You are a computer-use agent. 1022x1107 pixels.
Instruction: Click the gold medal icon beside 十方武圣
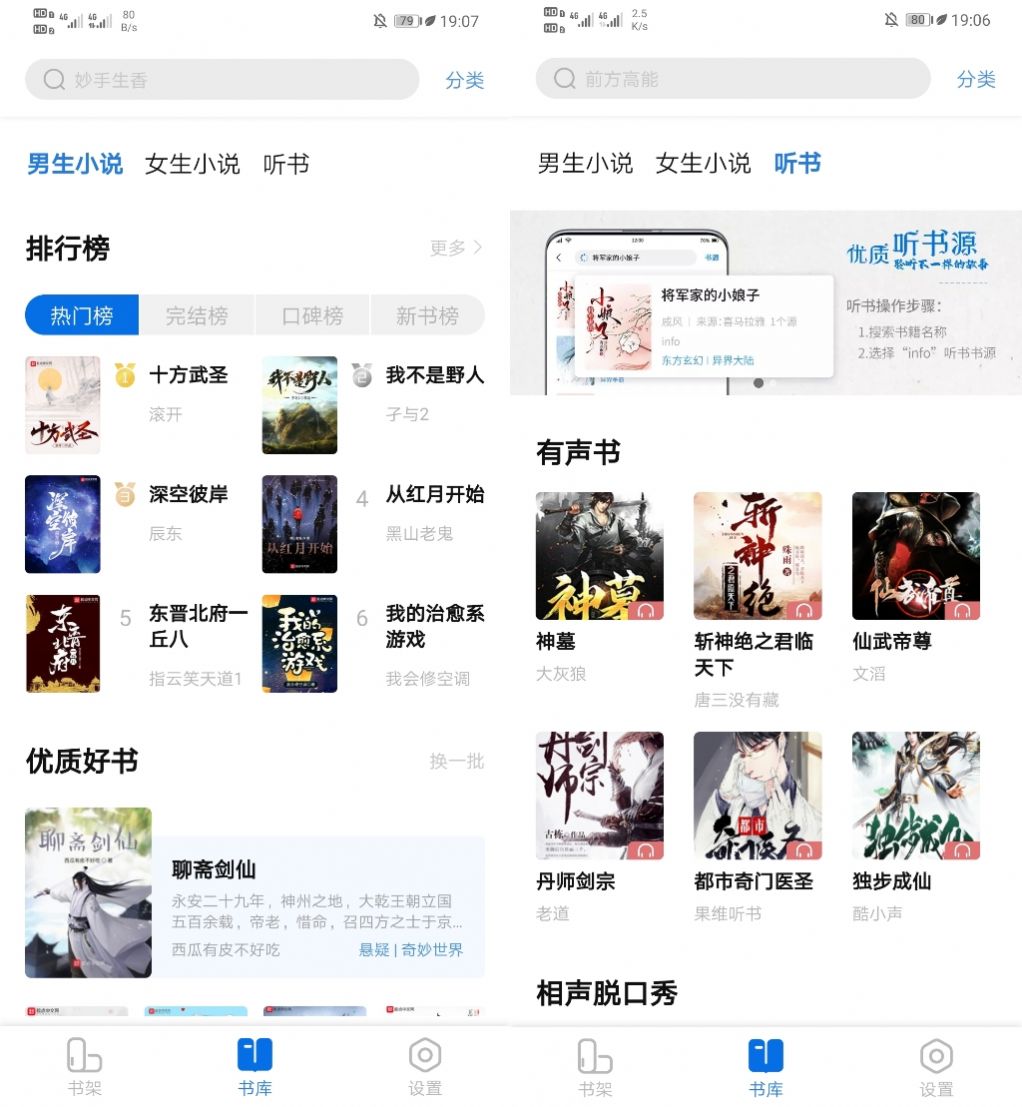point(124,374)
